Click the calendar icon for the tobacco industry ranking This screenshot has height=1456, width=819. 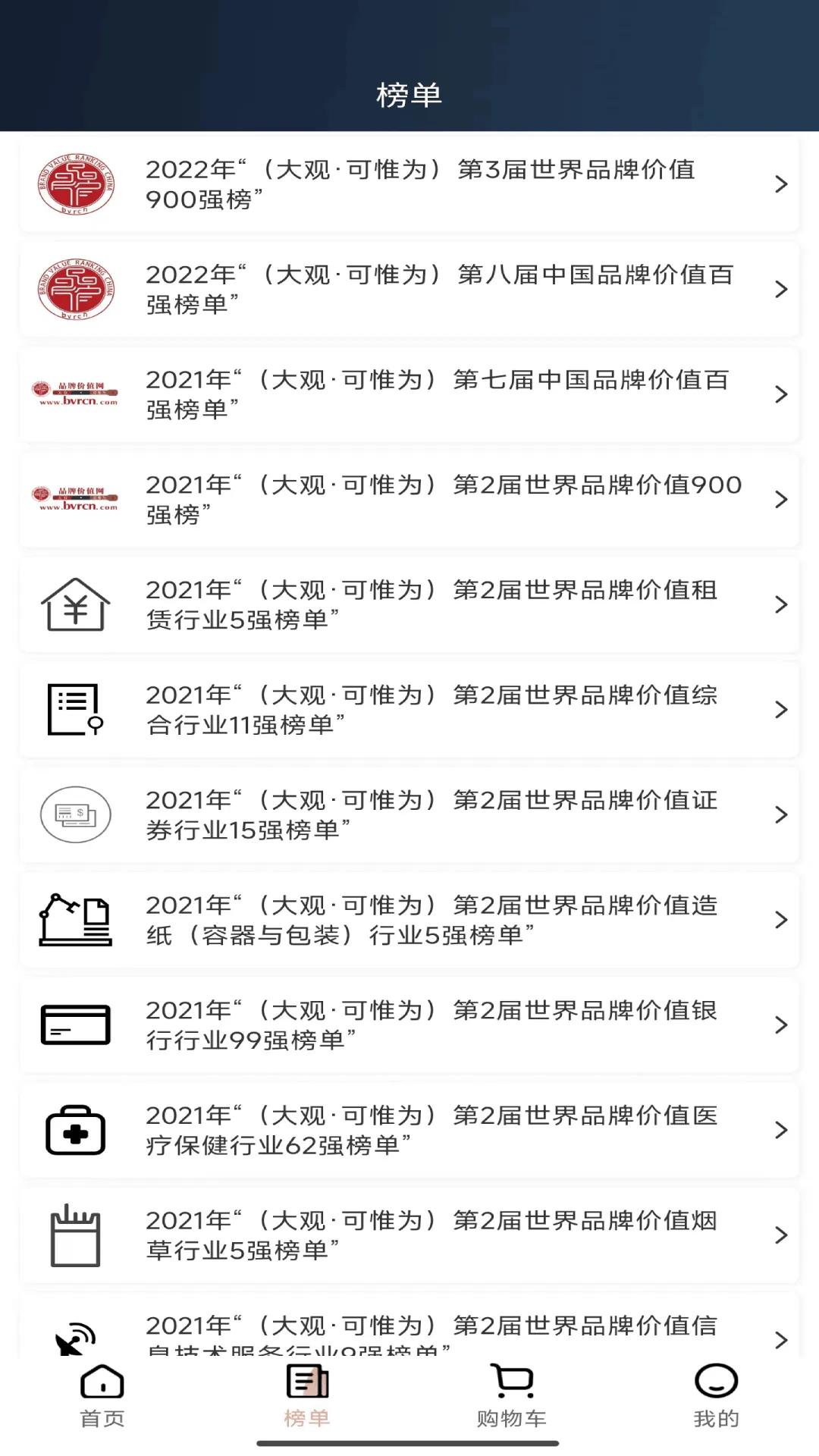click(x=76, y=1235)
